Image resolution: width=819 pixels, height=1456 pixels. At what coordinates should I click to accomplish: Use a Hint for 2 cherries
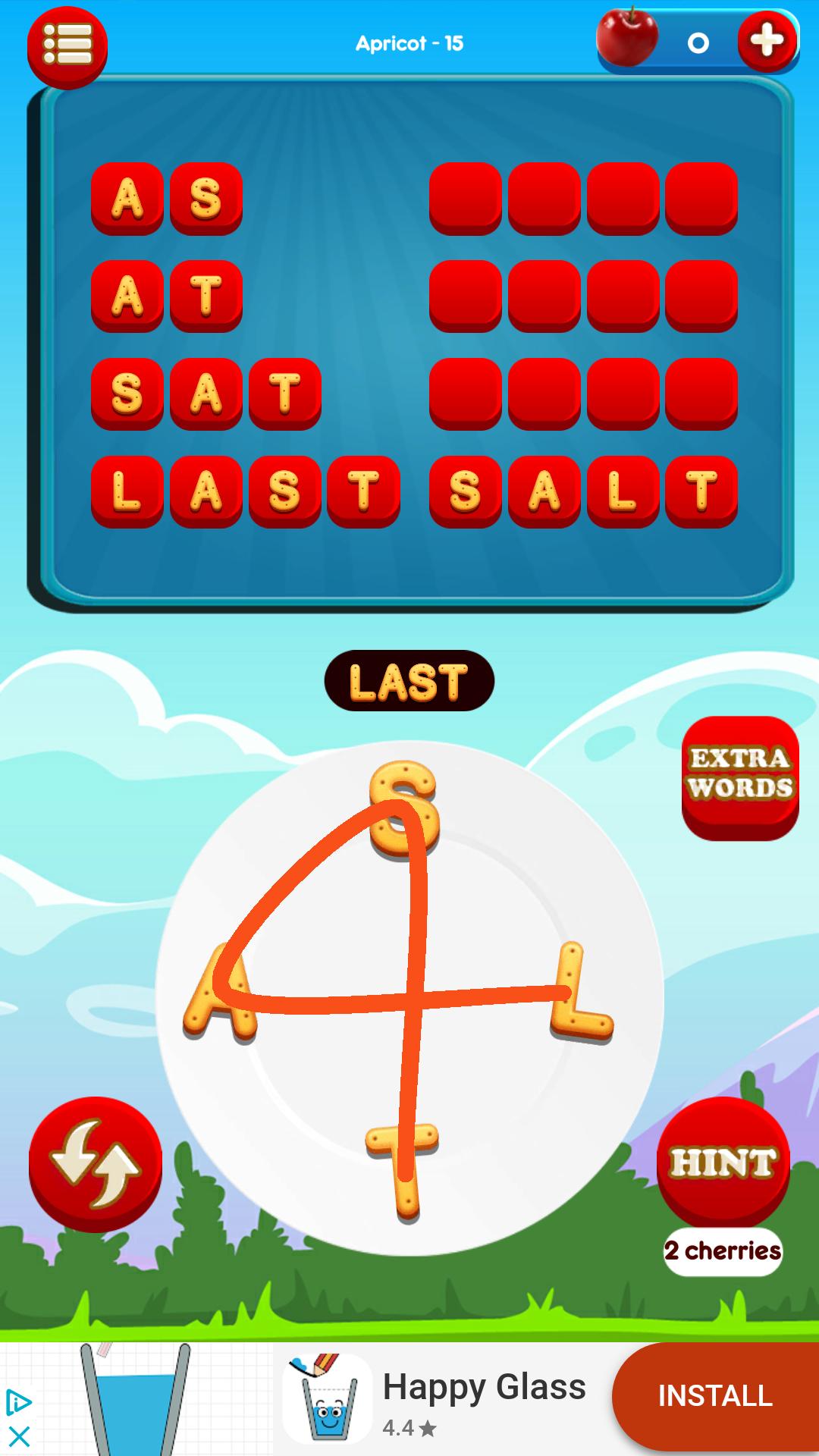(x=723, y=1163)
